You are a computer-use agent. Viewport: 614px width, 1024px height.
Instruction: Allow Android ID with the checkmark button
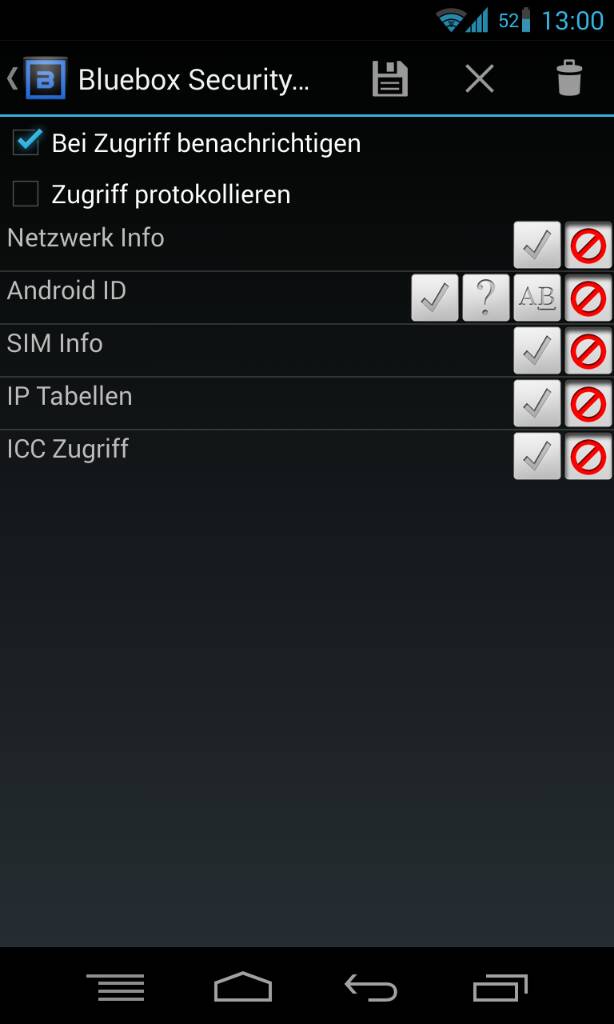(435, 298)
